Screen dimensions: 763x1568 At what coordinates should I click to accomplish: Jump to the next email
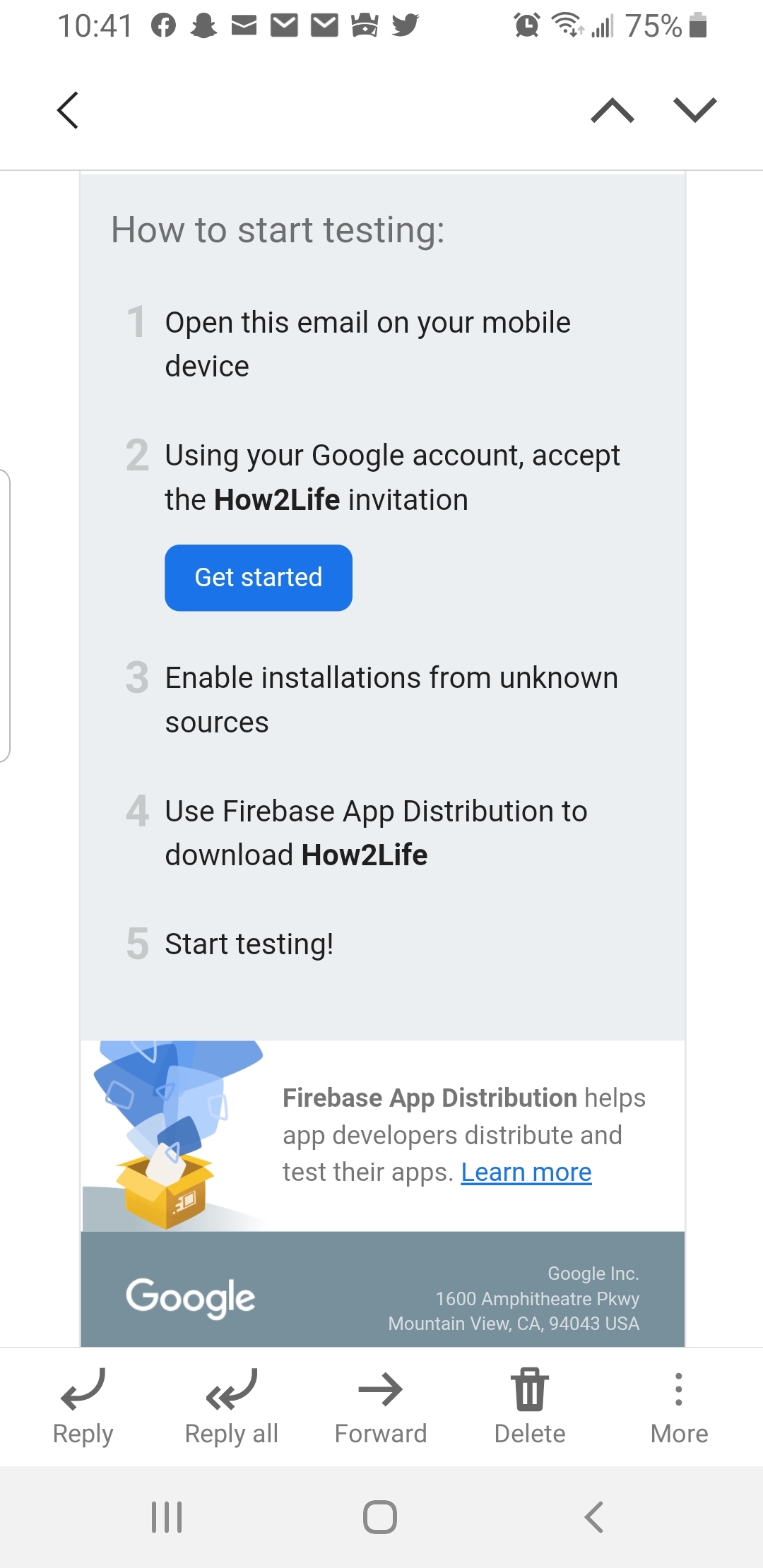695,110
